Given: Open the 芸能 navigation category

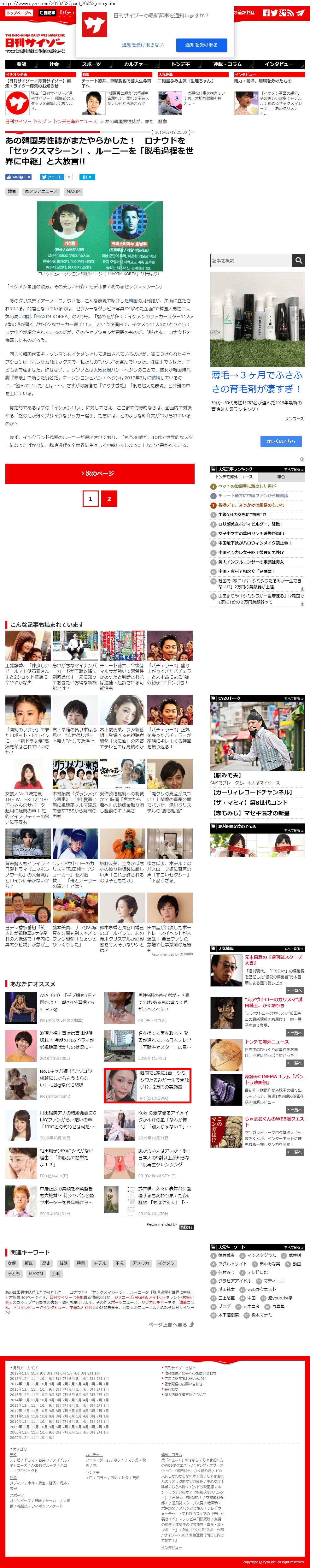Looking at the screenshot, I should point(21,64).
